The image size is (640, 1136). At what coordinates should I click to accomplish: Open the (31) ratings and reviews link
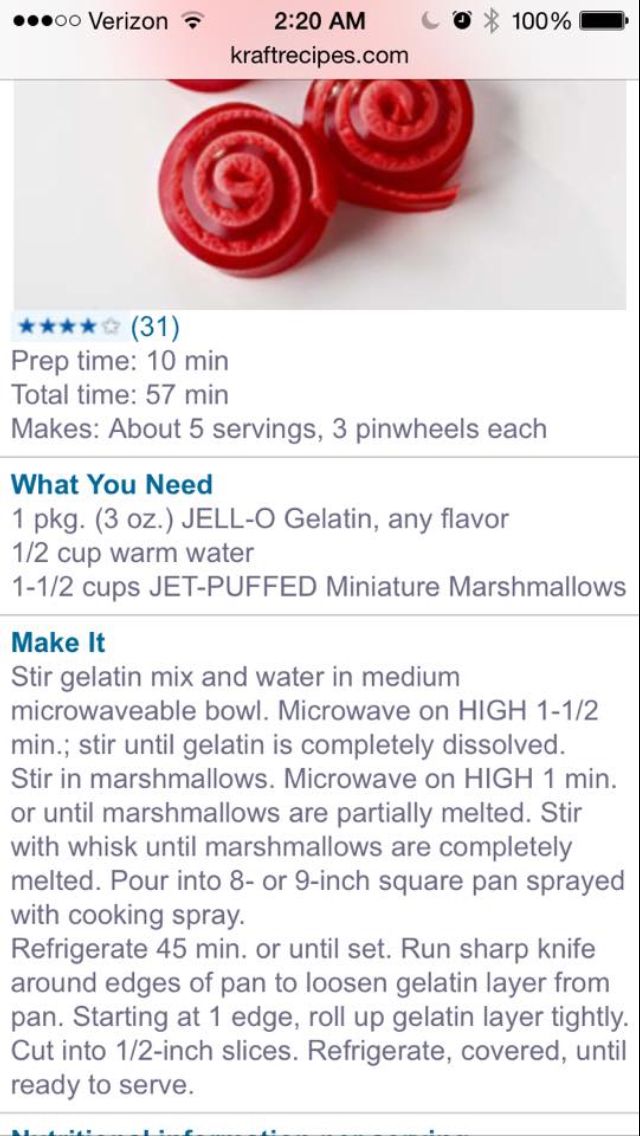point(155,327)
